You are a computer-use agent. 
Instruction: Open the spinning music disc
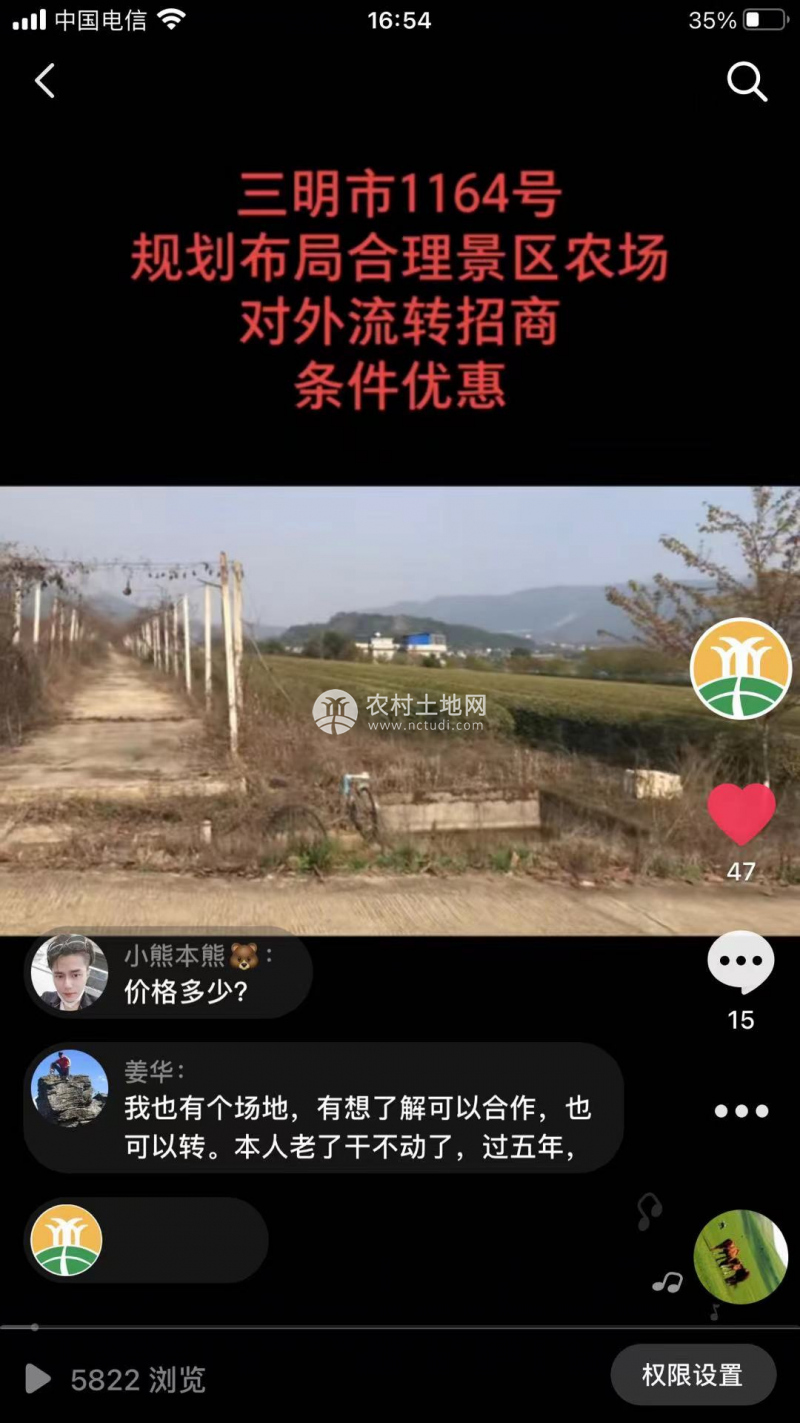pos(741,1257)
